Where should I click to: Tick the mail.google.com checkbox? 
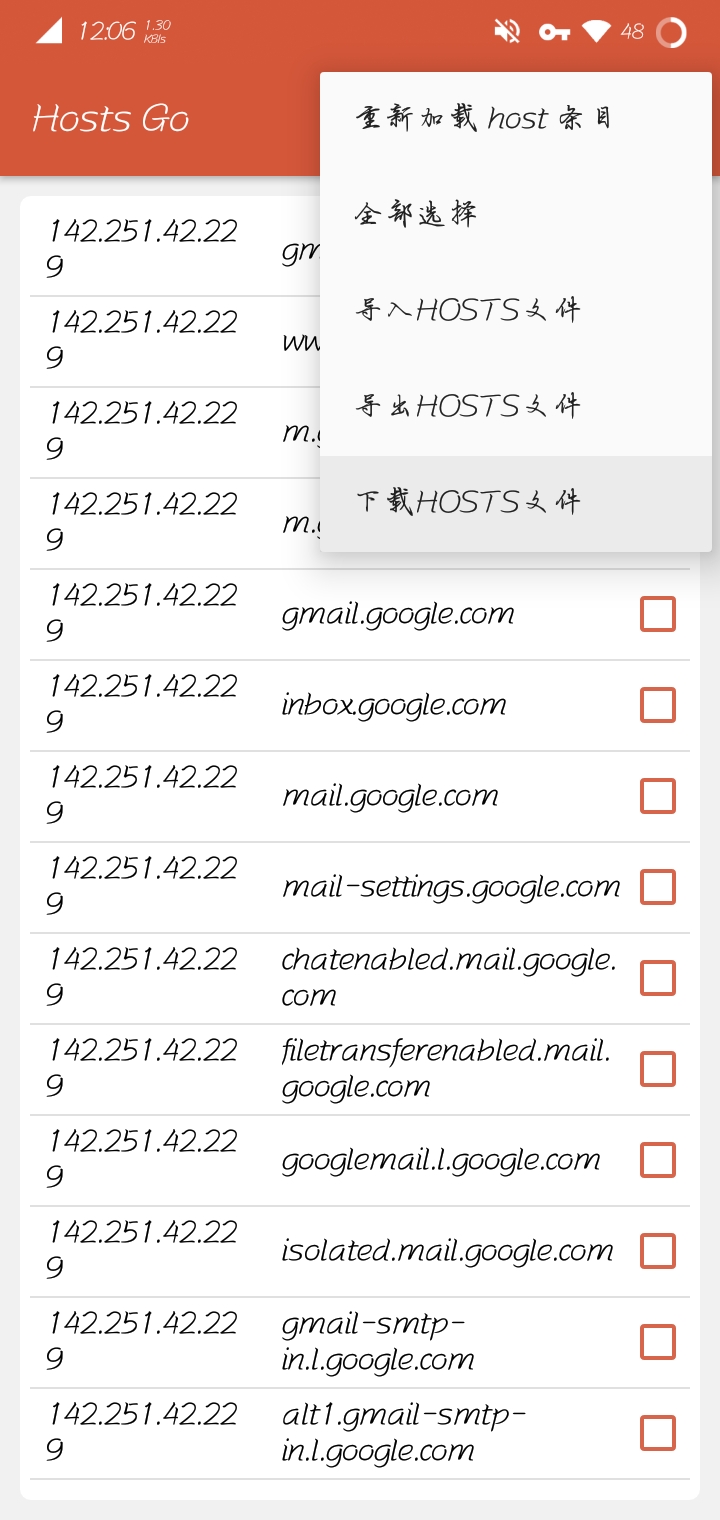coord(657,795)
